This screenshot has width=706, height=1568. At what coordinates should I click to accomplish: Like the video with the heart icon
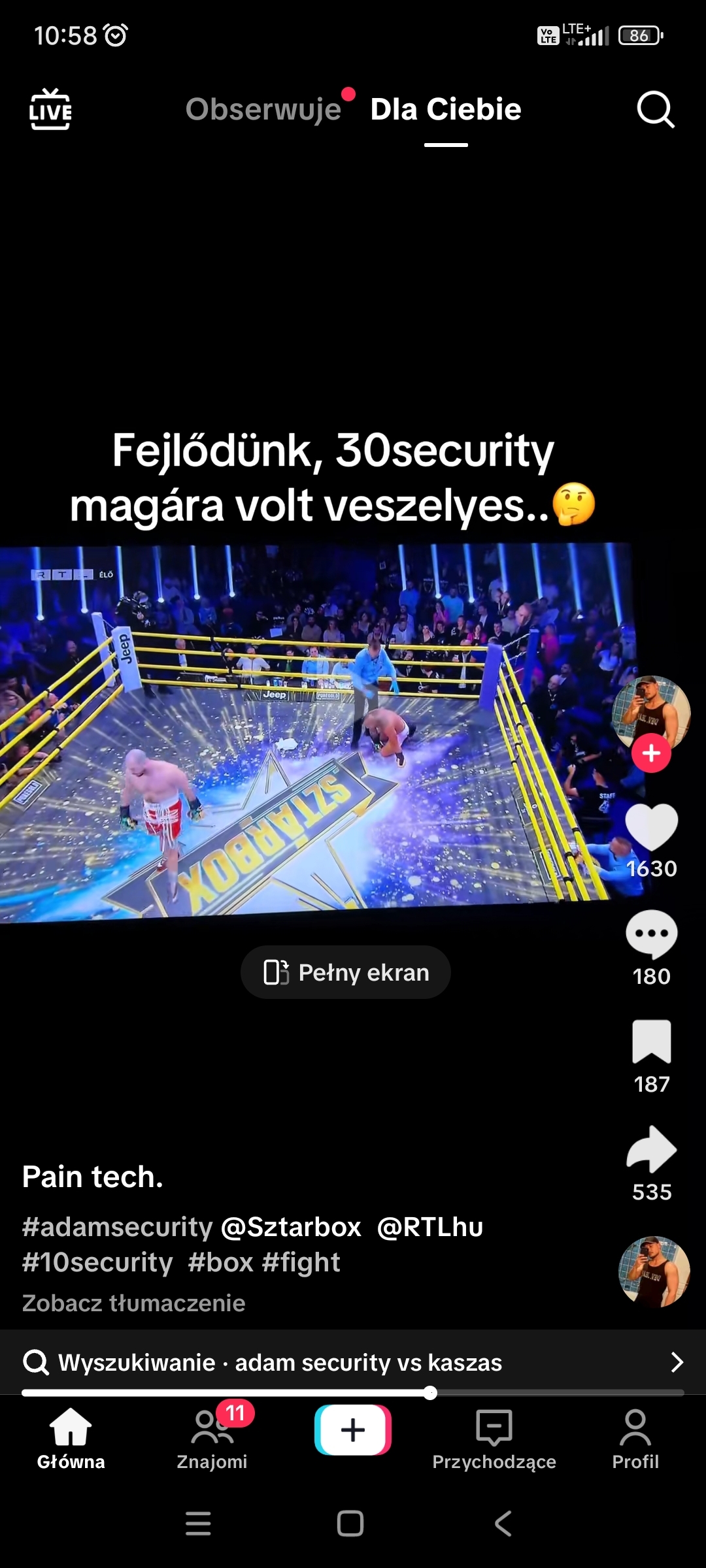[651, 827]
